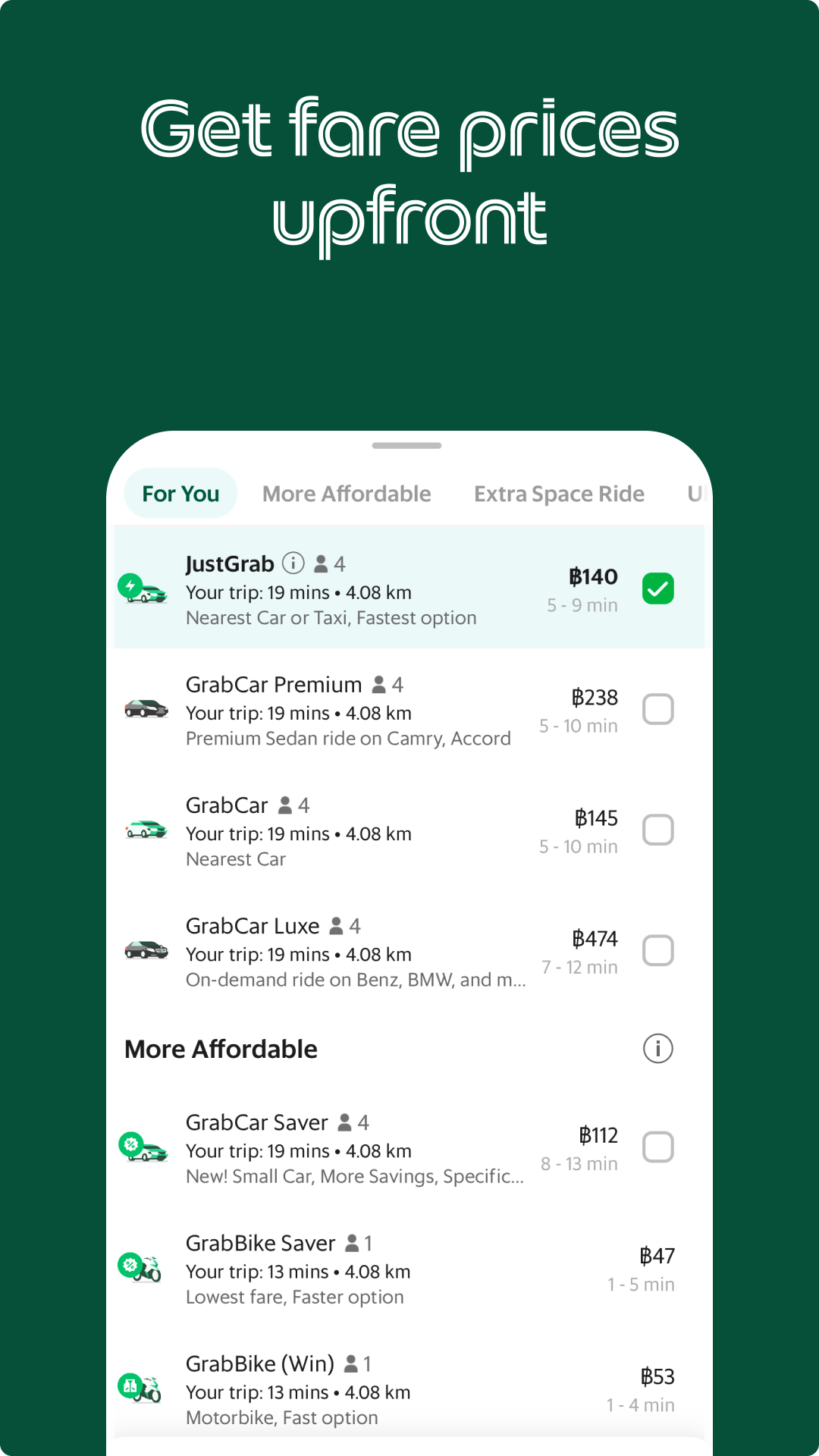Tap the GrabCar ฿145 fare row
The width and height of the screenshot is (819, 1456).
coord(595,818)
